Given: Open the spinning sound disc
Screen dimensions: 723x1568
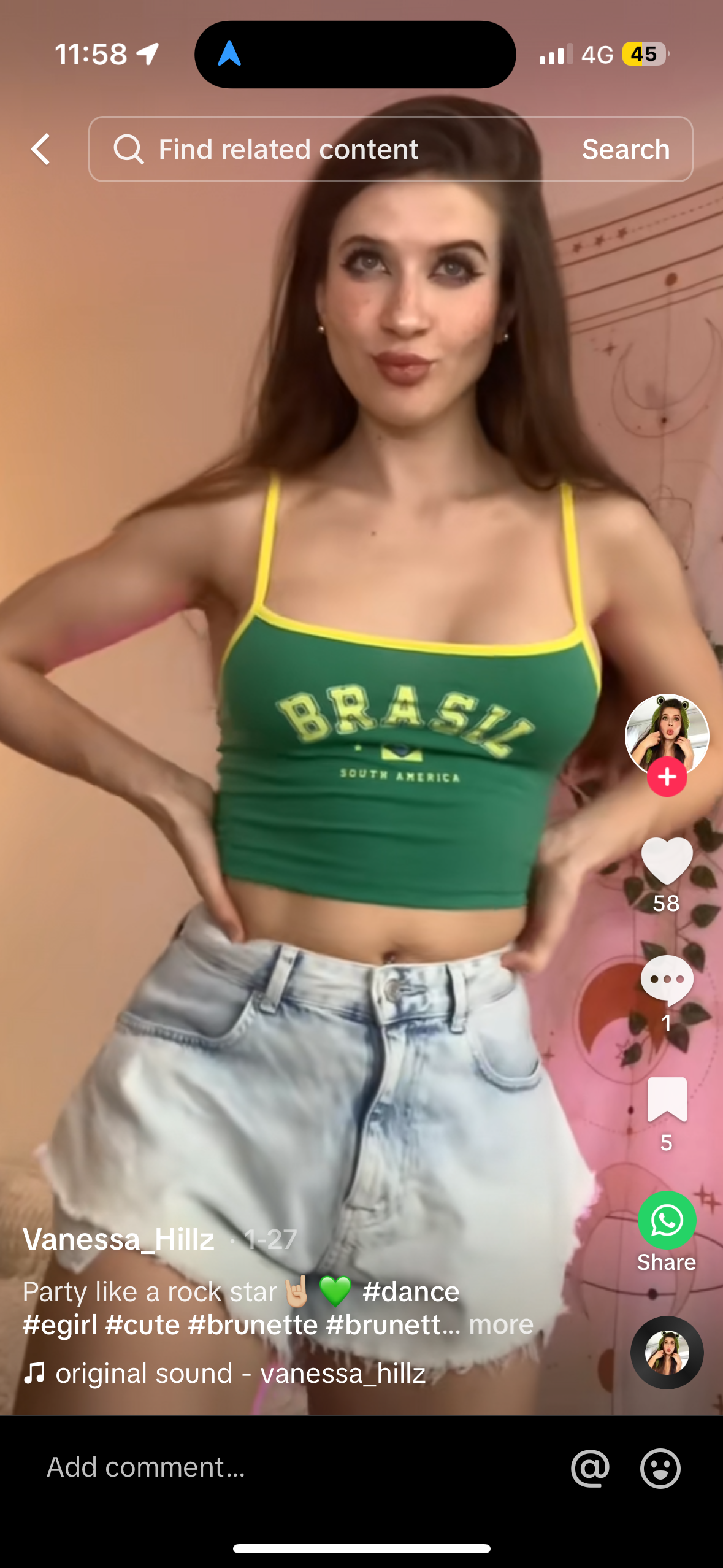Looking at the screenshot, I should pos(667,1352).
